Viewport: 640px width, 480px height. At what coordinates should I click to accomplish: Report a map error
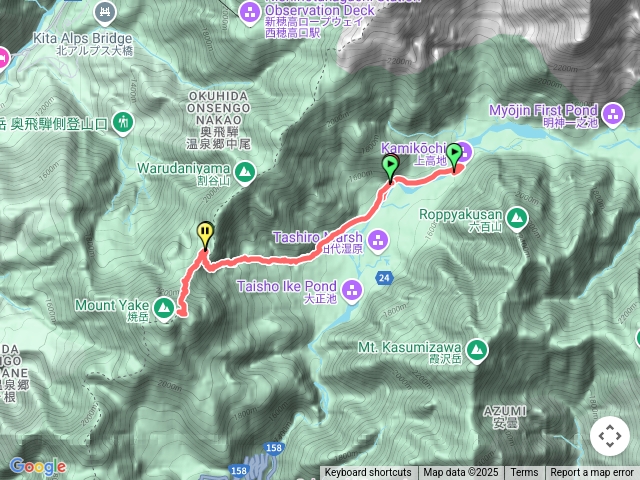[x=592, y=473]
